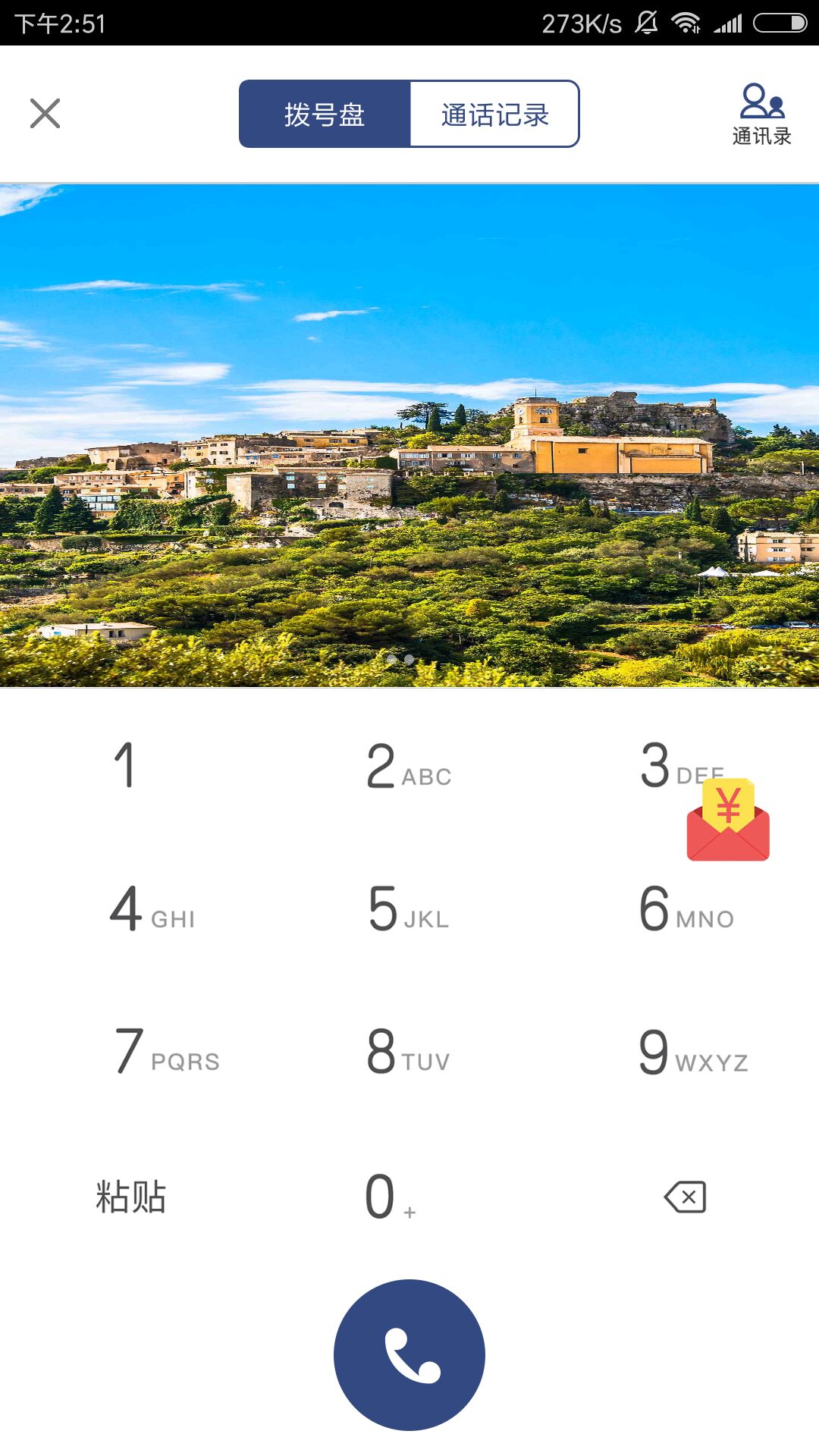
Task: Select the 拨号盘 tab
Action: tap(325, 115)
